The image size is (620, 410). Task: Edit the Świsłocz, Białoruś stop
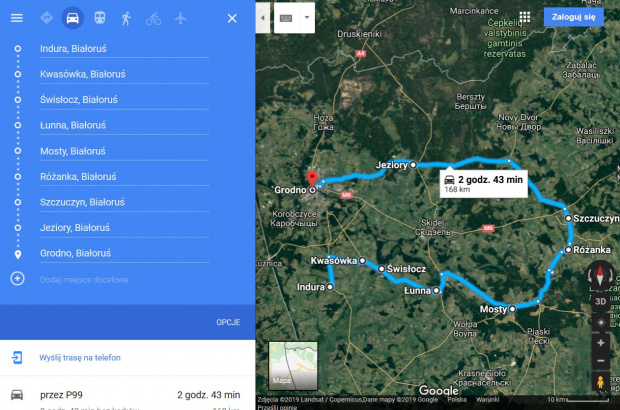click(120, 100)
